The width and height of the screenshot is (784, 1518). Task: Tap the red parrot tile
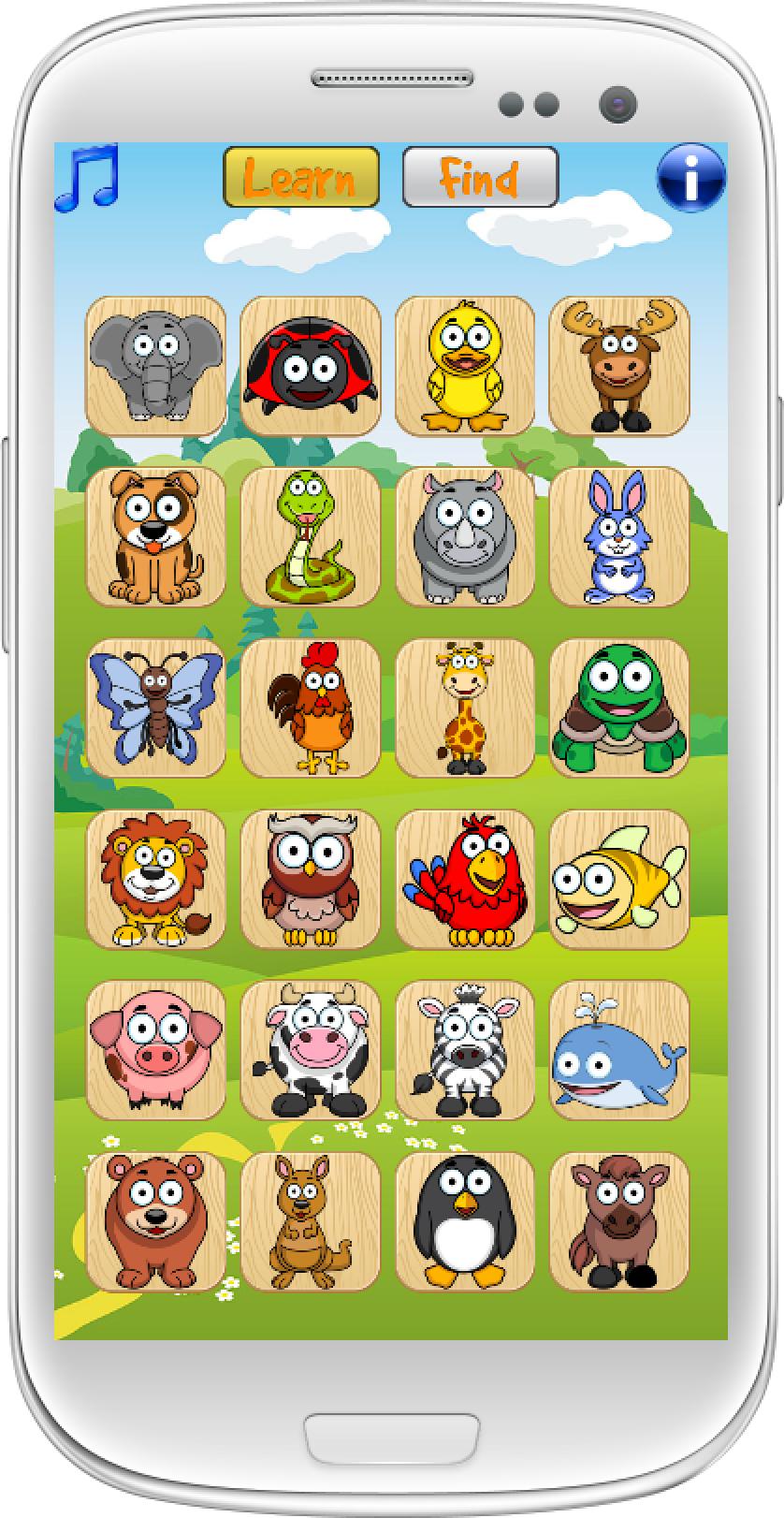465,879
